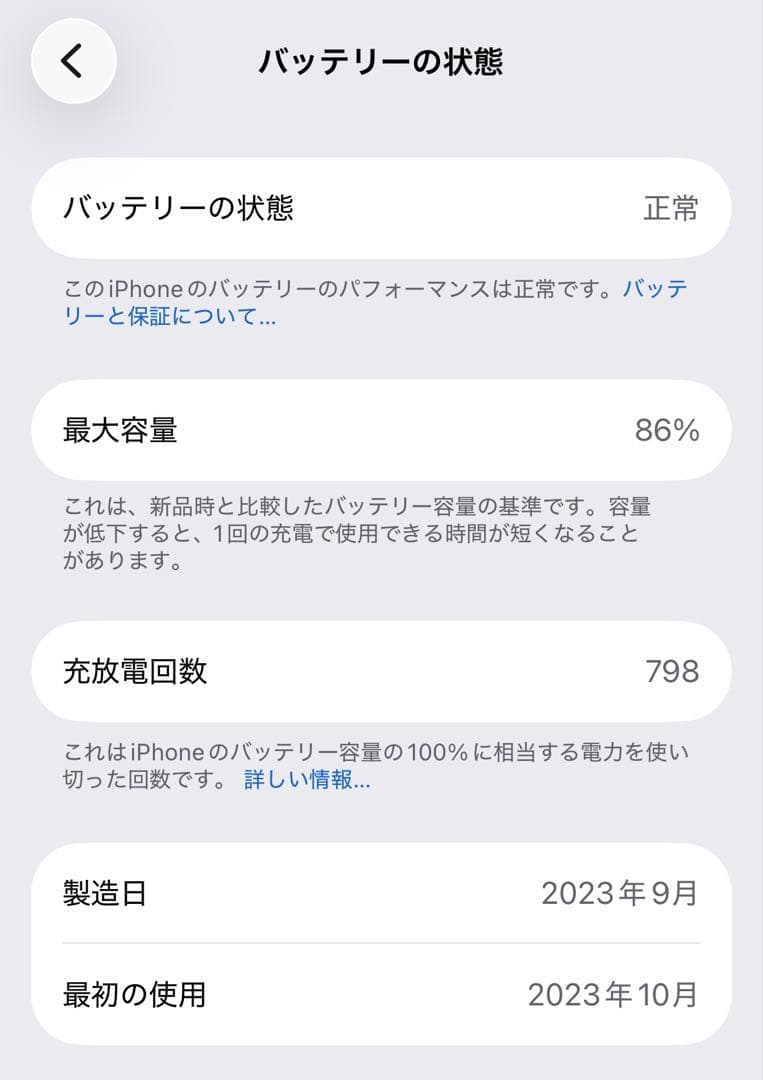Select the 製造日 row
Image resolution: width=763 pixels, height=1080 pixels.
pyautogui.click(x=380, y=895)
